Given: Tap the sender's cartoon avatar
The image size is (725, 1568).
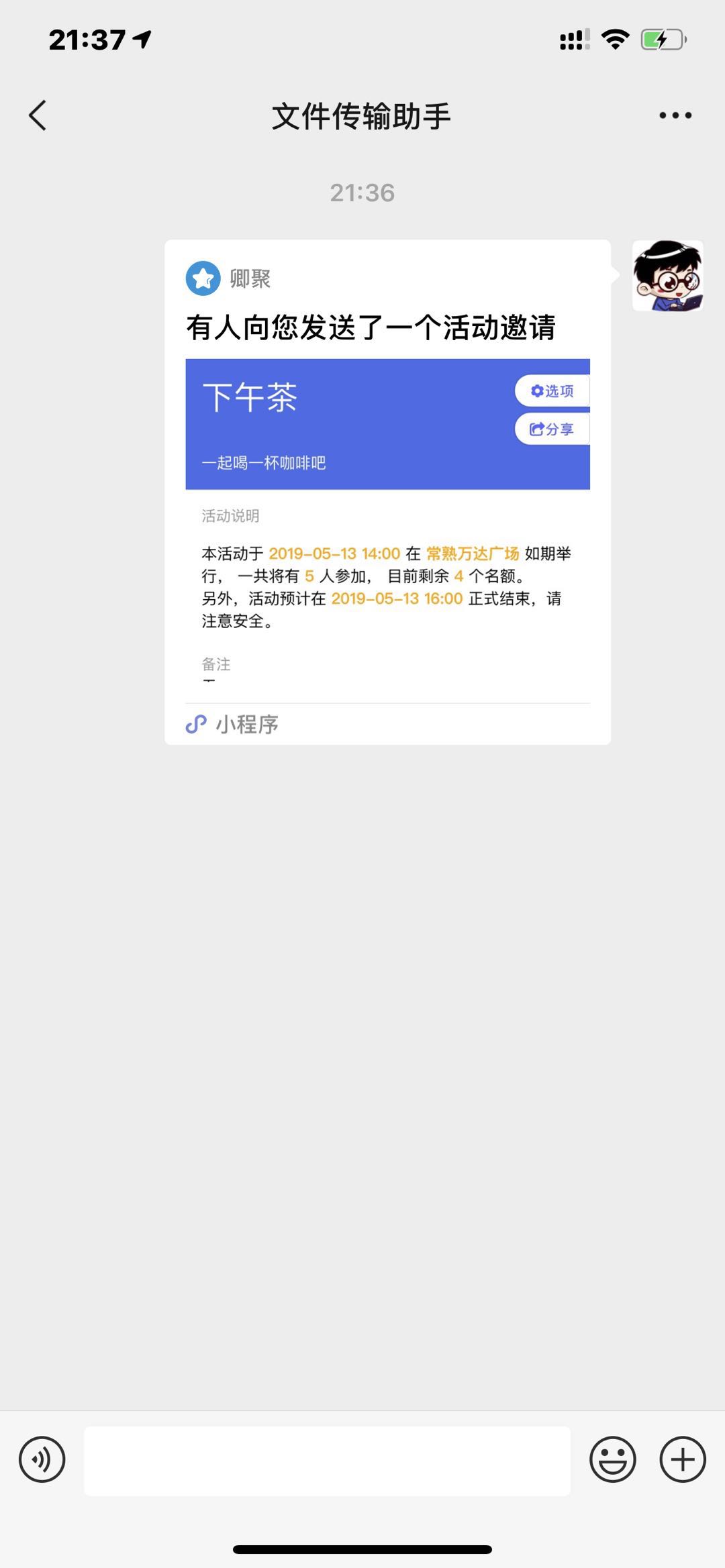Looking at the screenshot, I should (x=667, y=276).
